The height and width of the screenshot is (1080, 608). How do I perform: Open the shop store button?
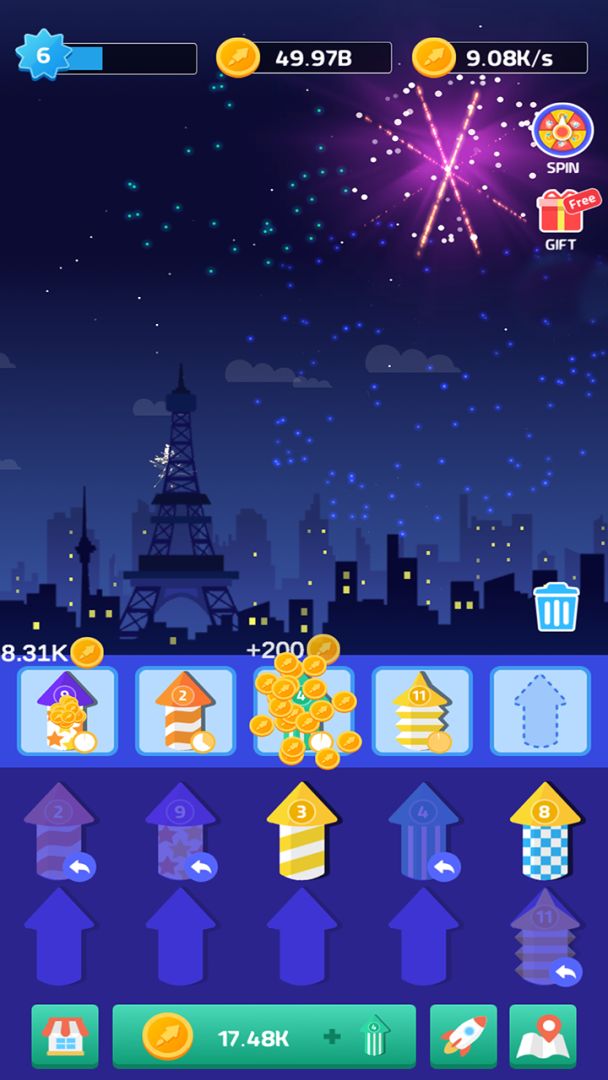click(65, 1037)
